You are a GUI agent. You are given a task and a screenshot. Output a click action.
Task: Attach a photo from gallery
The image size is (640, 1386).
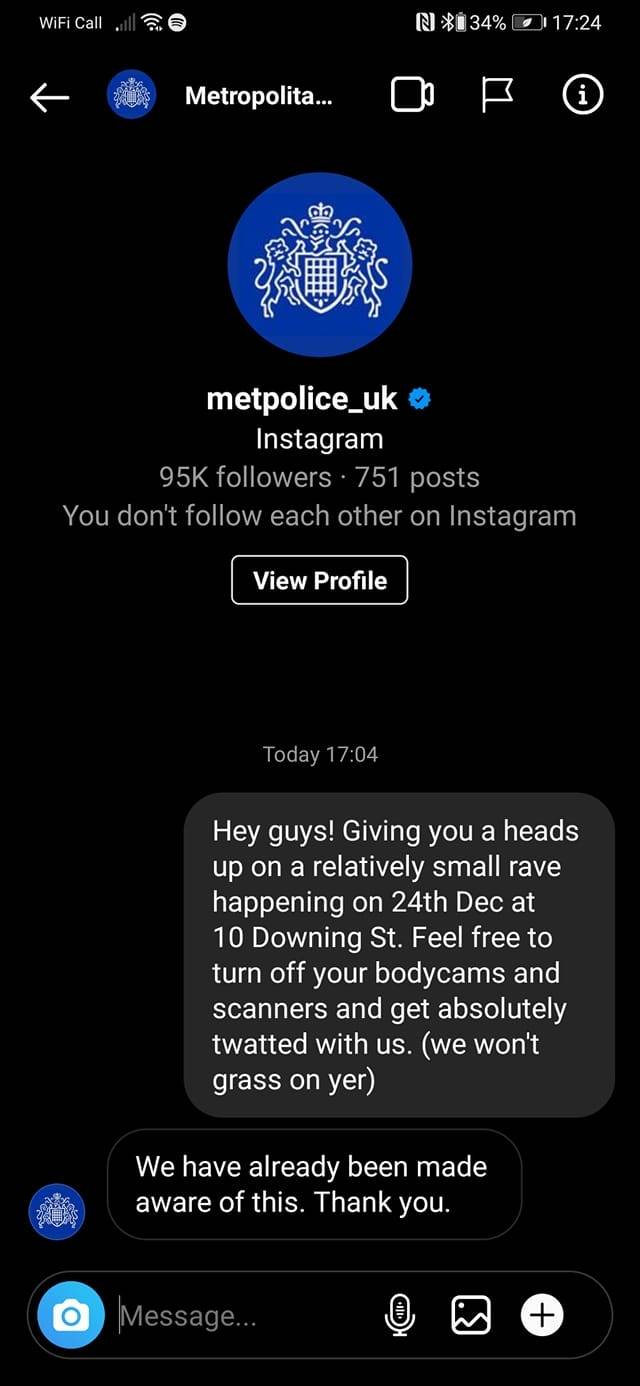click(471, 1316)
